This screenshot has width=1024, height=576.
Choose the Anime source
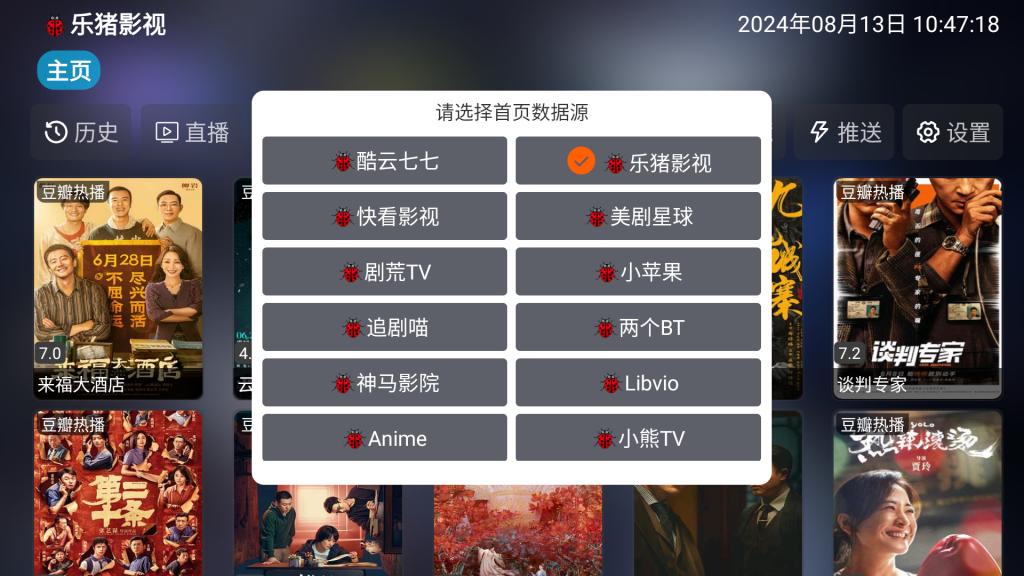pyautogui.click(x=384, y=438)
